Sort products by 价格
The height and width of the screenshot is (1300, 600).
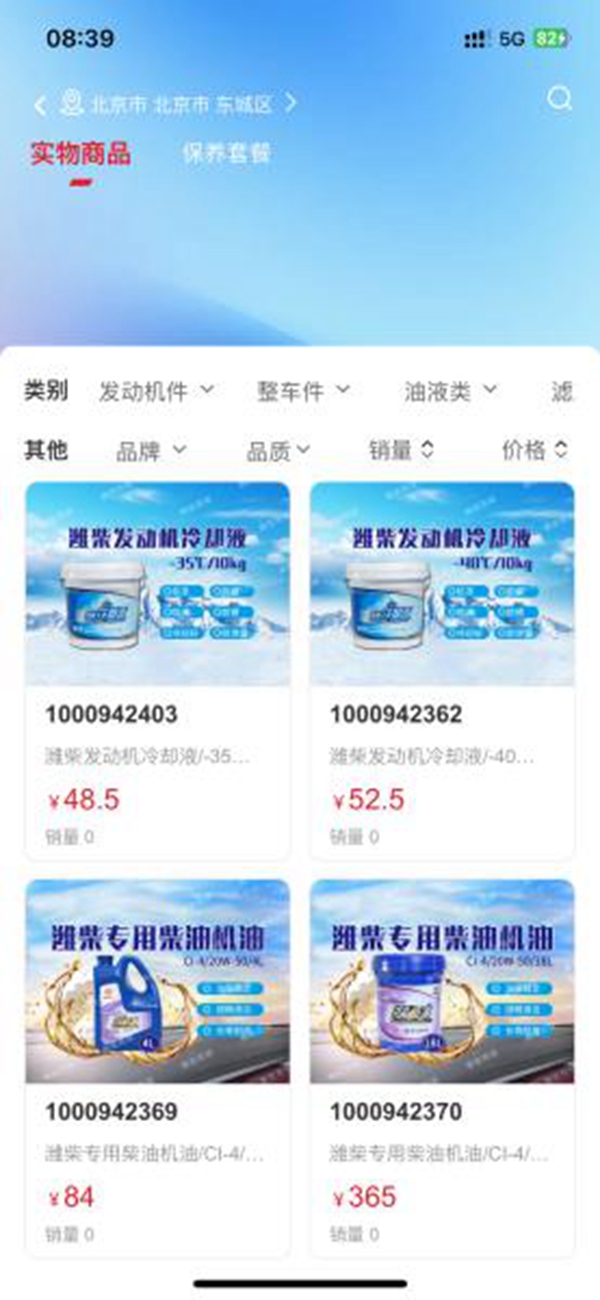coord(534,451)
